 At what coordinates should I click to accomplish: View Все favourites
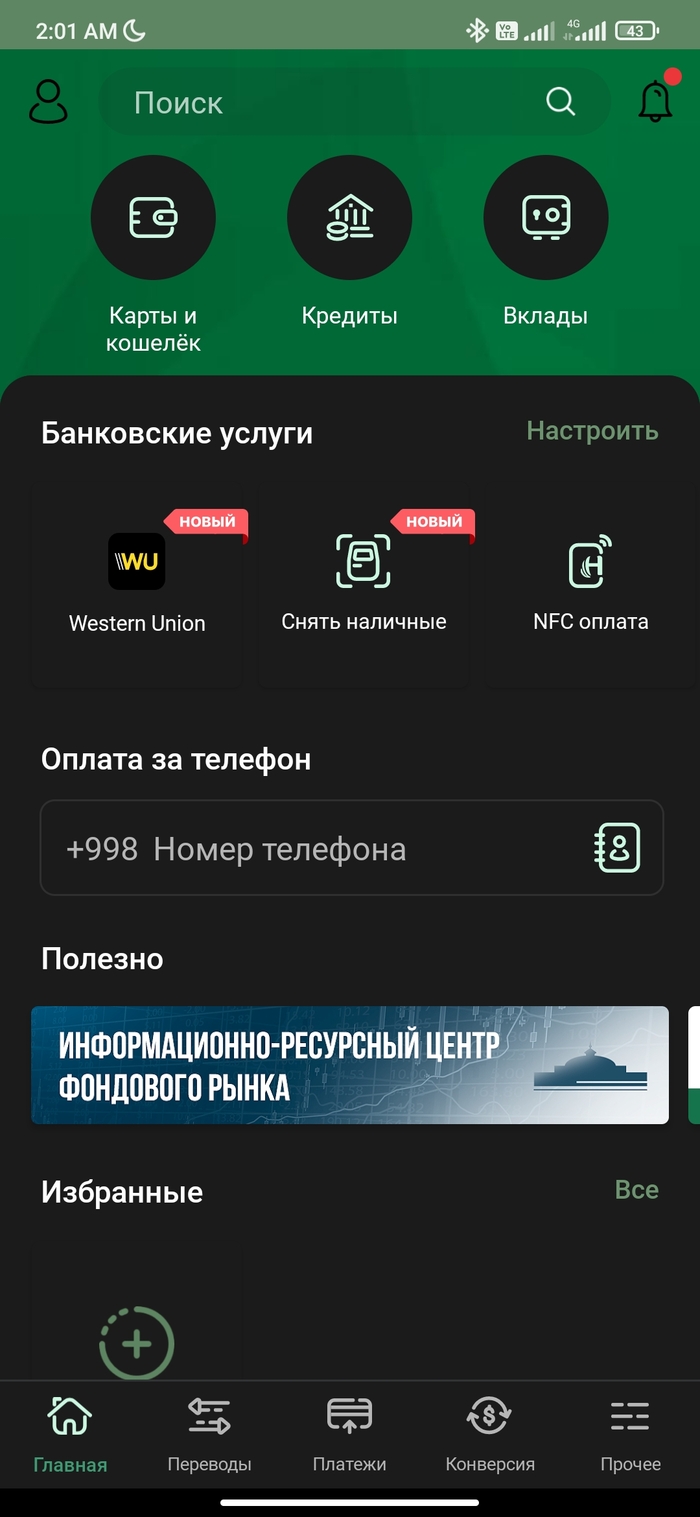(x=636, y=1190)
